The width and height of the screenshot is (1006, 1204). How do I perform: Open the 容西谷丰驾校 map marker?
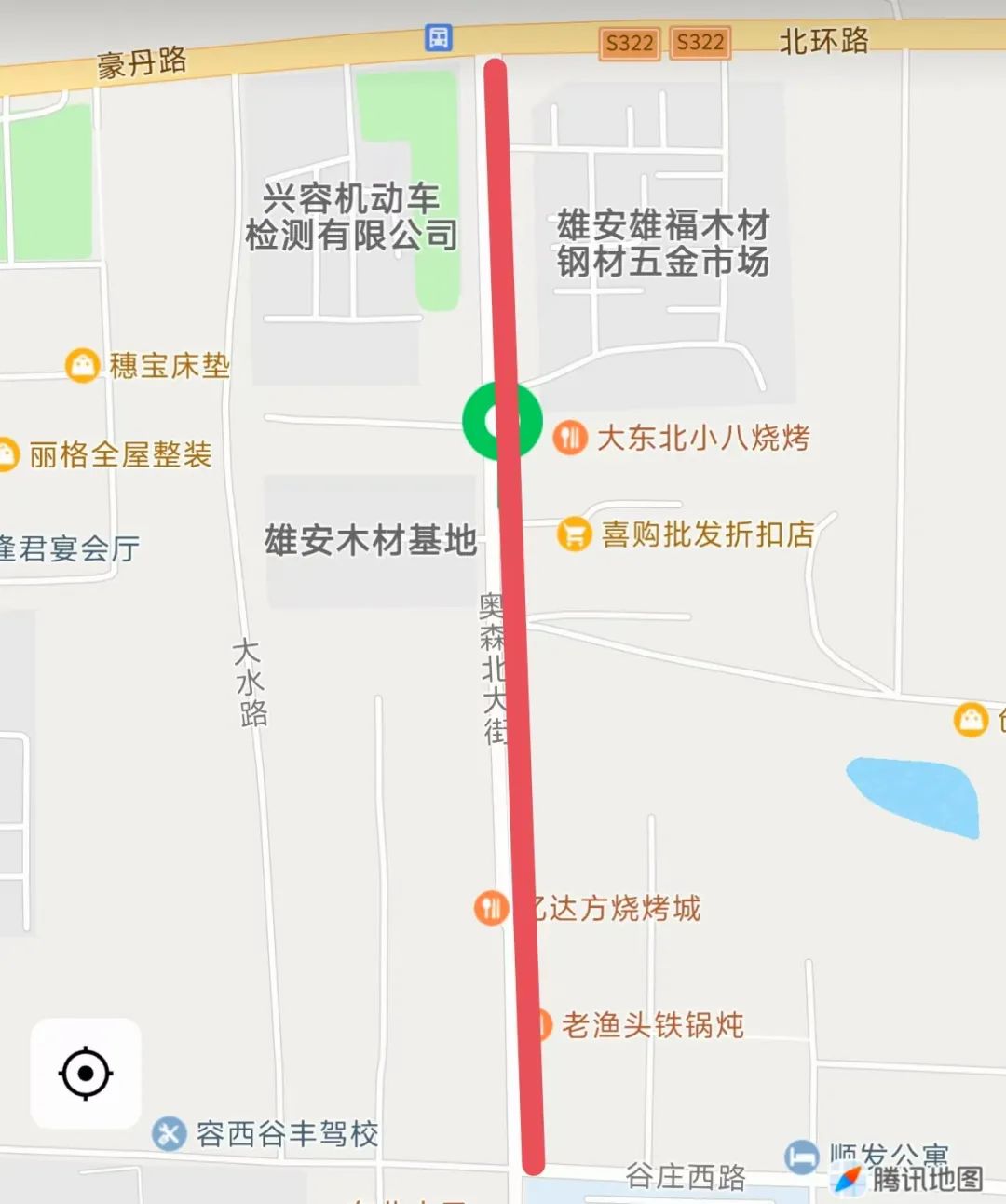point(170,1133)
